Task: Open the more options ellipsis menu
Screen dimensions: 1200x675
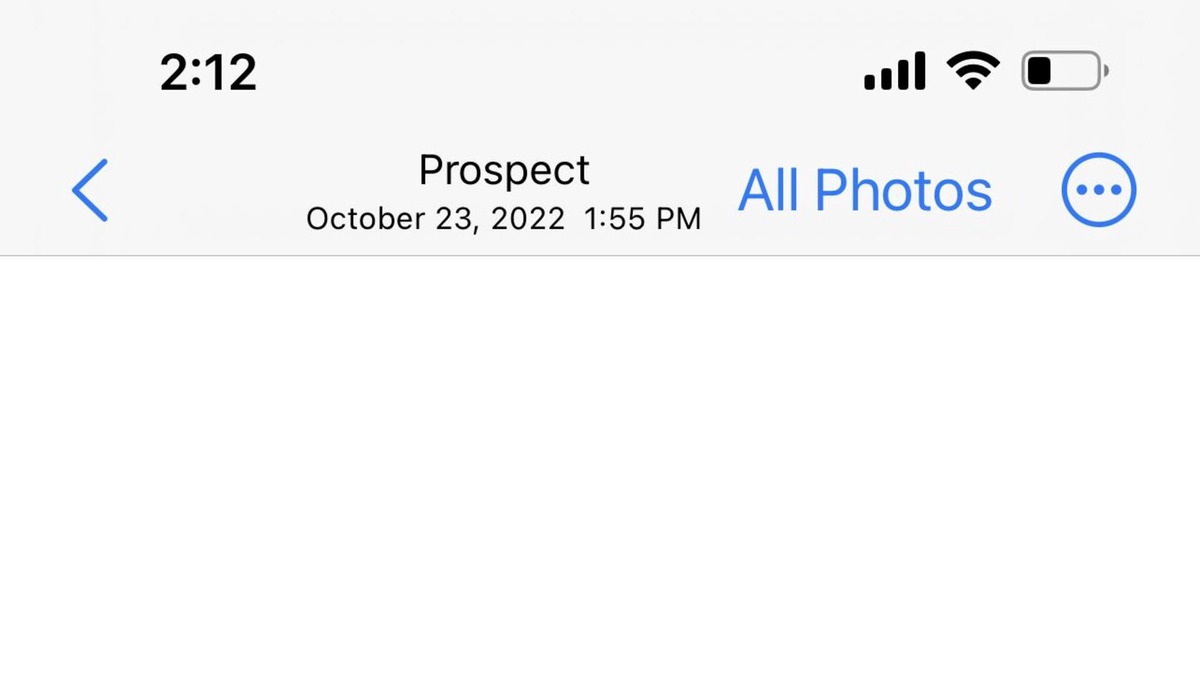Action: point(1098,190)
